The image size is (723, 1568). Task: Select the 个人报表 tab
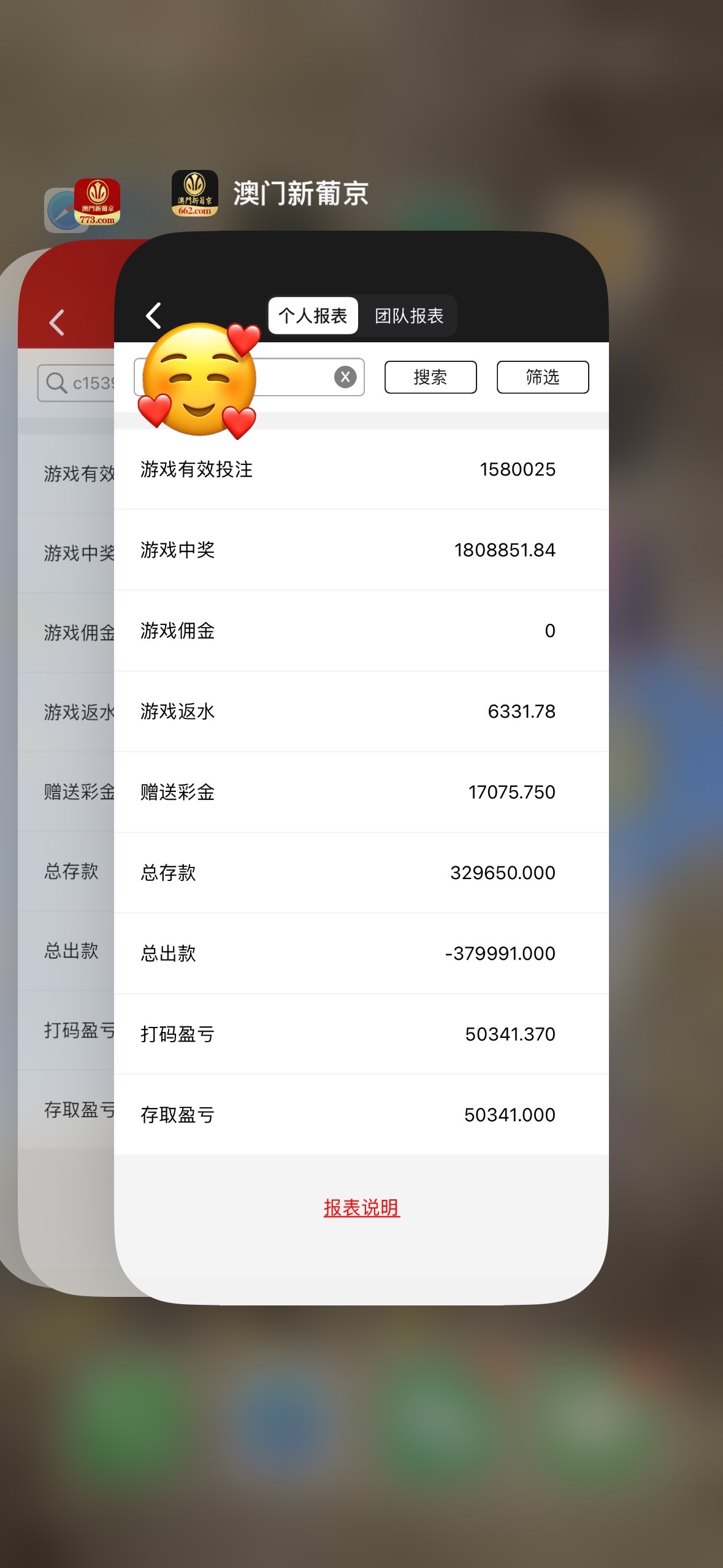click(313, 316)
